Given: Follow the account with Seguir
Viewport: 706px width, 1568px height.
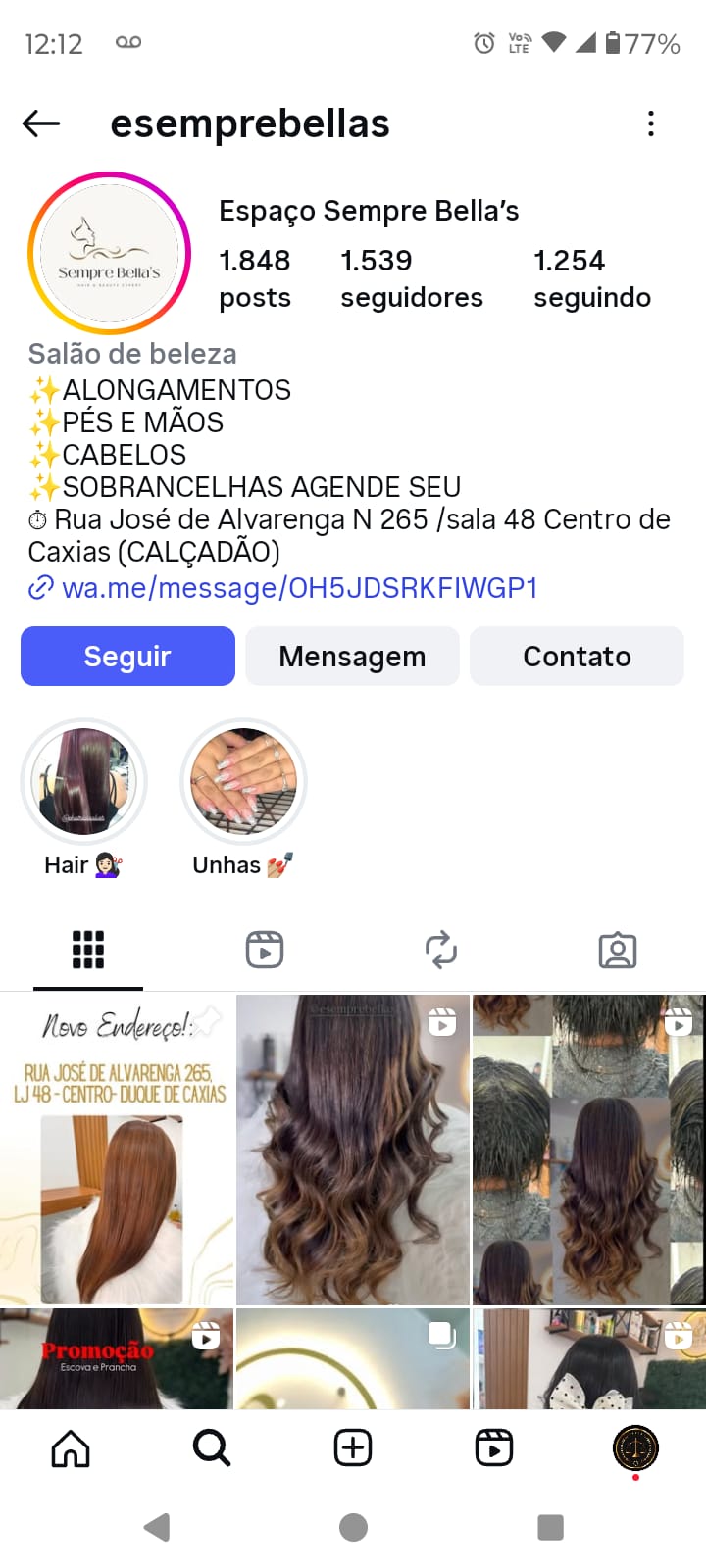Looking at the screenshot, I should coord(127,657).
